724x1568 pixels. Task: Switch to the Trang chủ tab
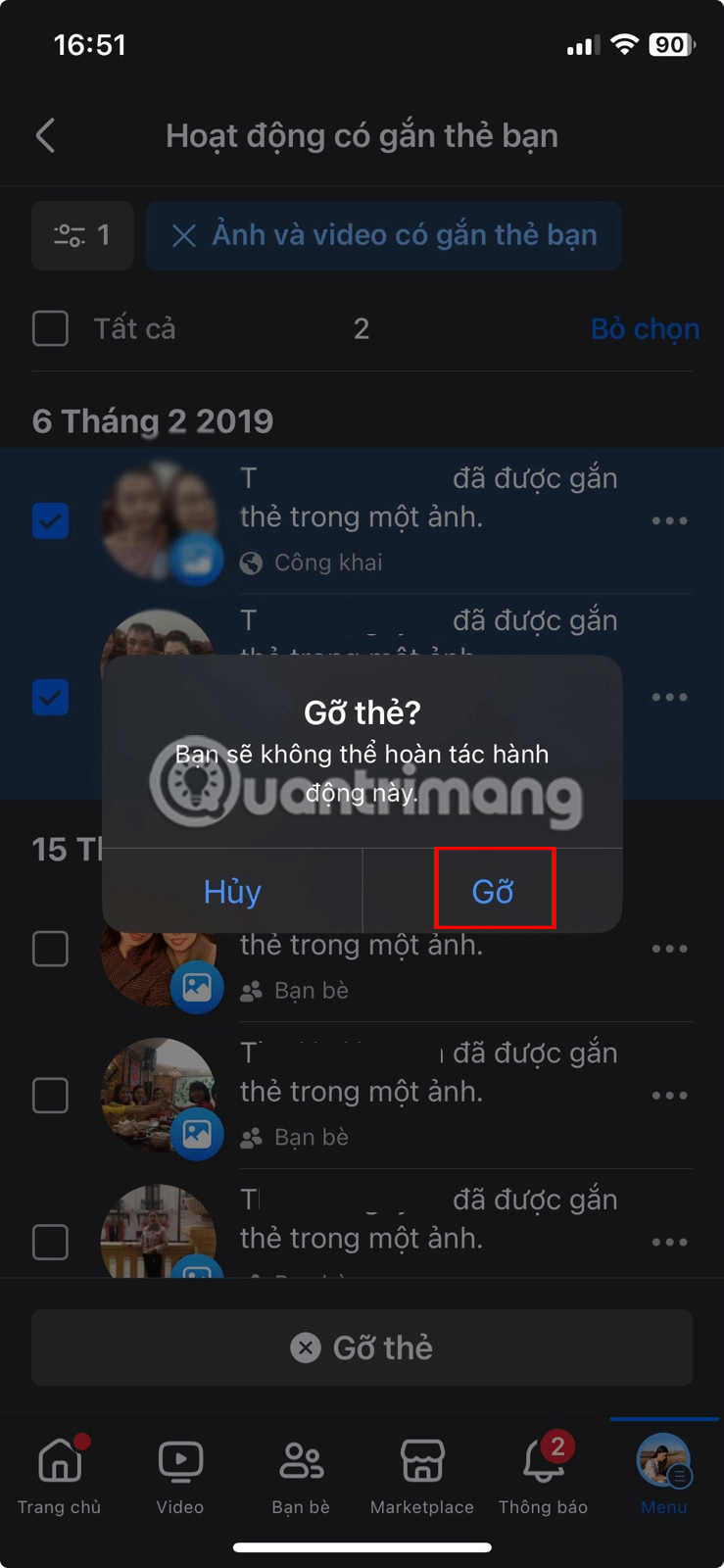tap(60, 1475)
